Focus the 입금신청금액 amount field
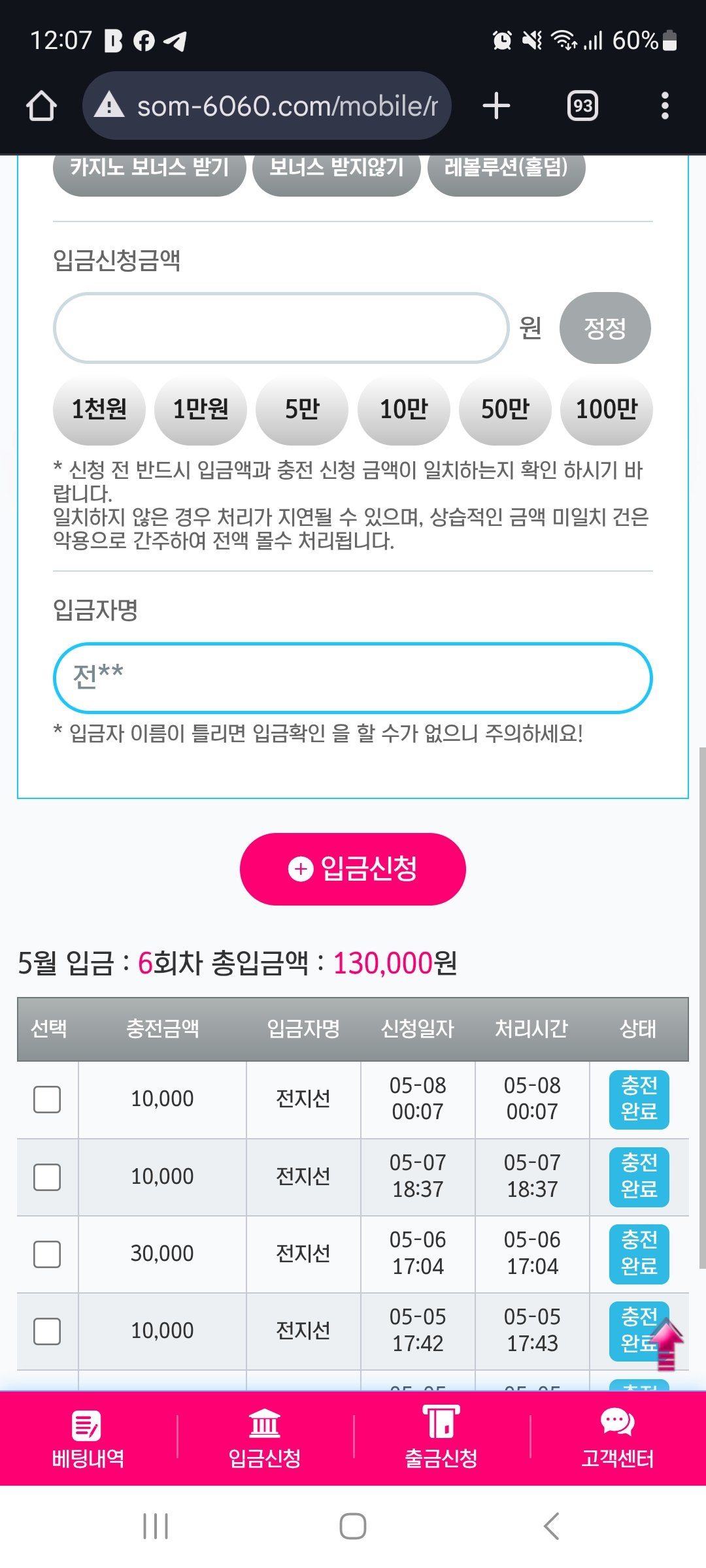706x1568 pixels. (x=281, y=328)
